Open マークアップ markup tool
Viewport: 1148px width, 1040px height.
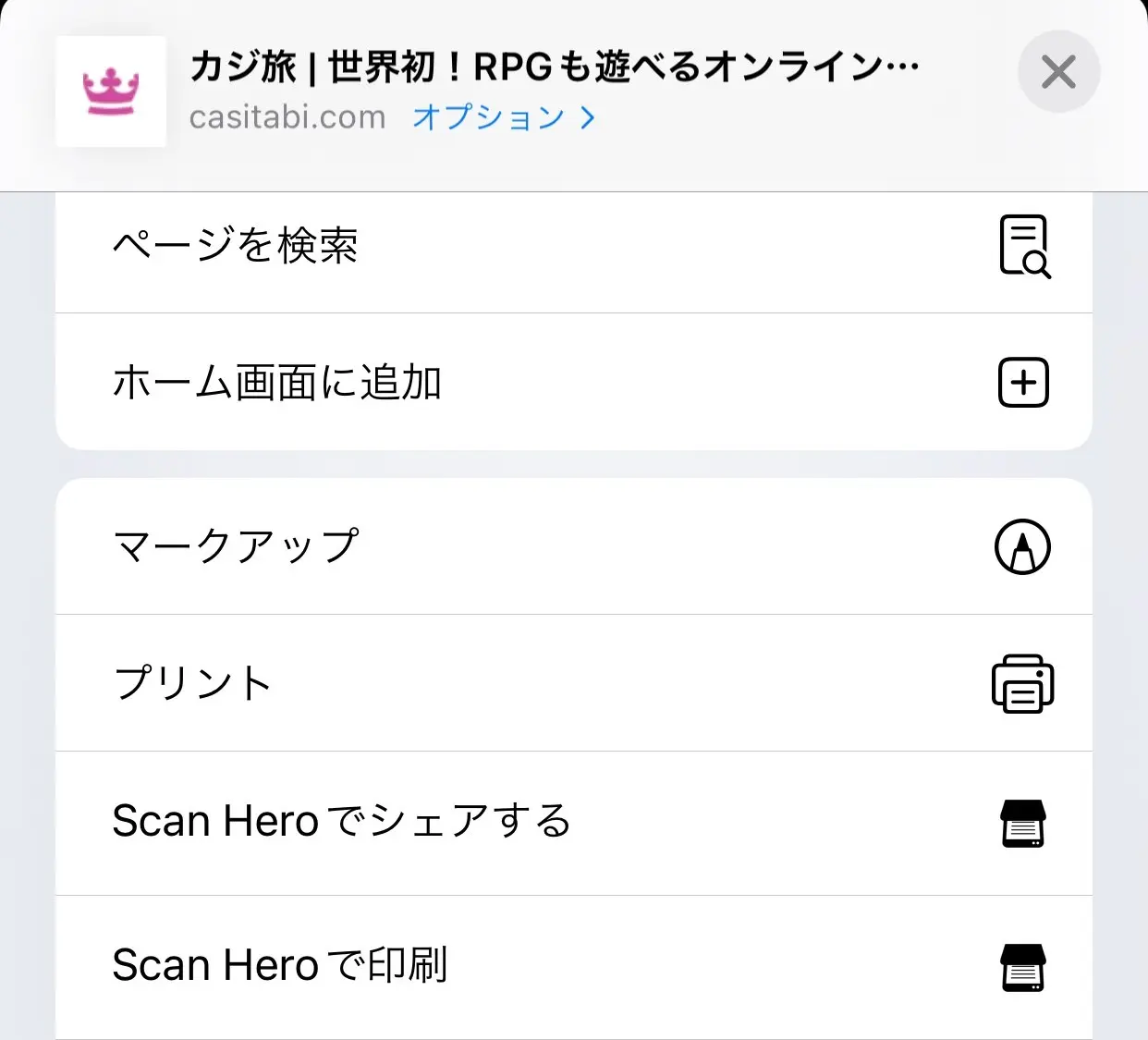(573, 546)
